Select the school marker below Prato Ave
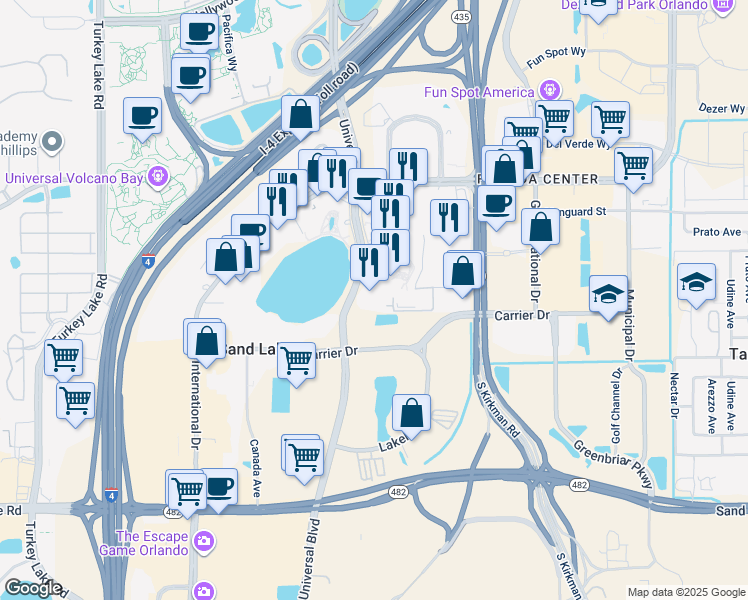 pyautogui.click(x=696, y=283)
